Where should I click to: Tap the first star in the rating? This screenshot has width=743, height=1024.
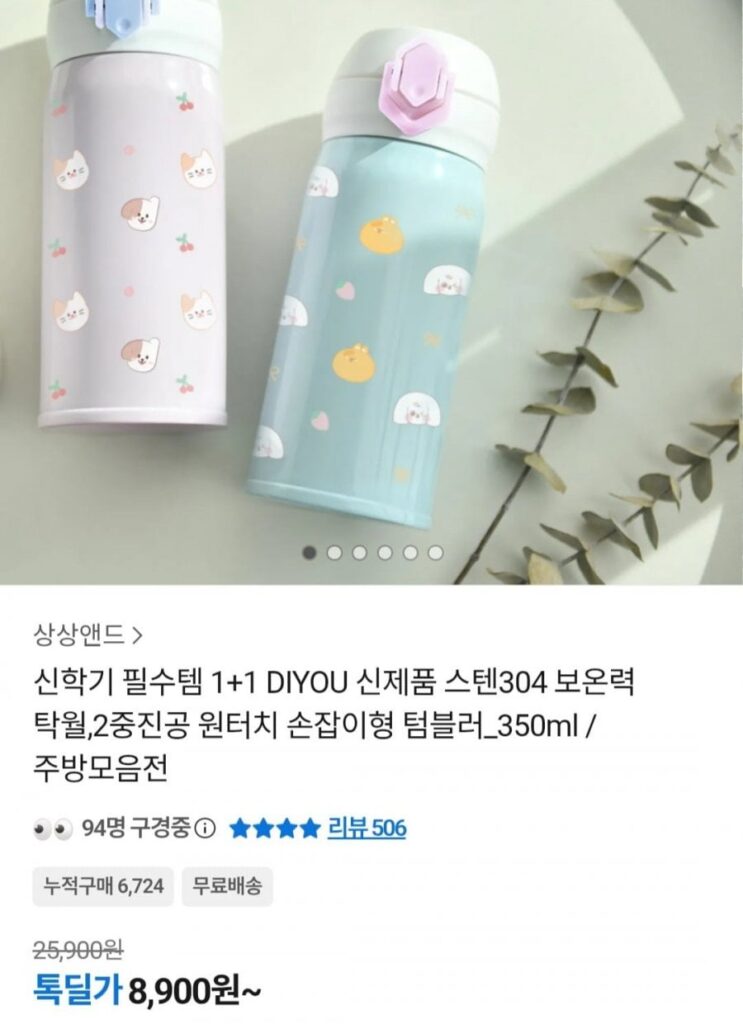[x=240, y=826]
